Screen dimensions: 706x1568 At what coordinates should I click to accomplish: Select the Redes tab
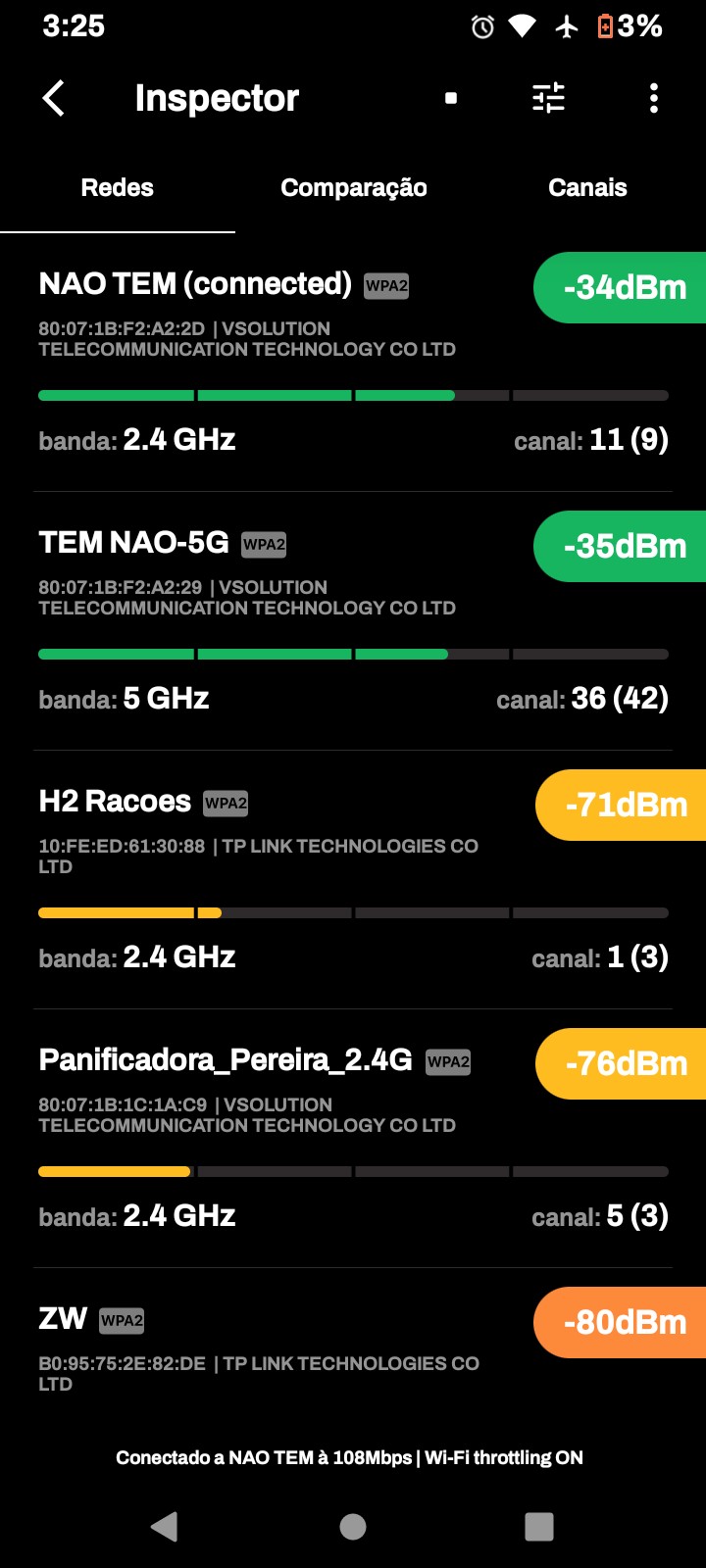click(x=118, y=188)
